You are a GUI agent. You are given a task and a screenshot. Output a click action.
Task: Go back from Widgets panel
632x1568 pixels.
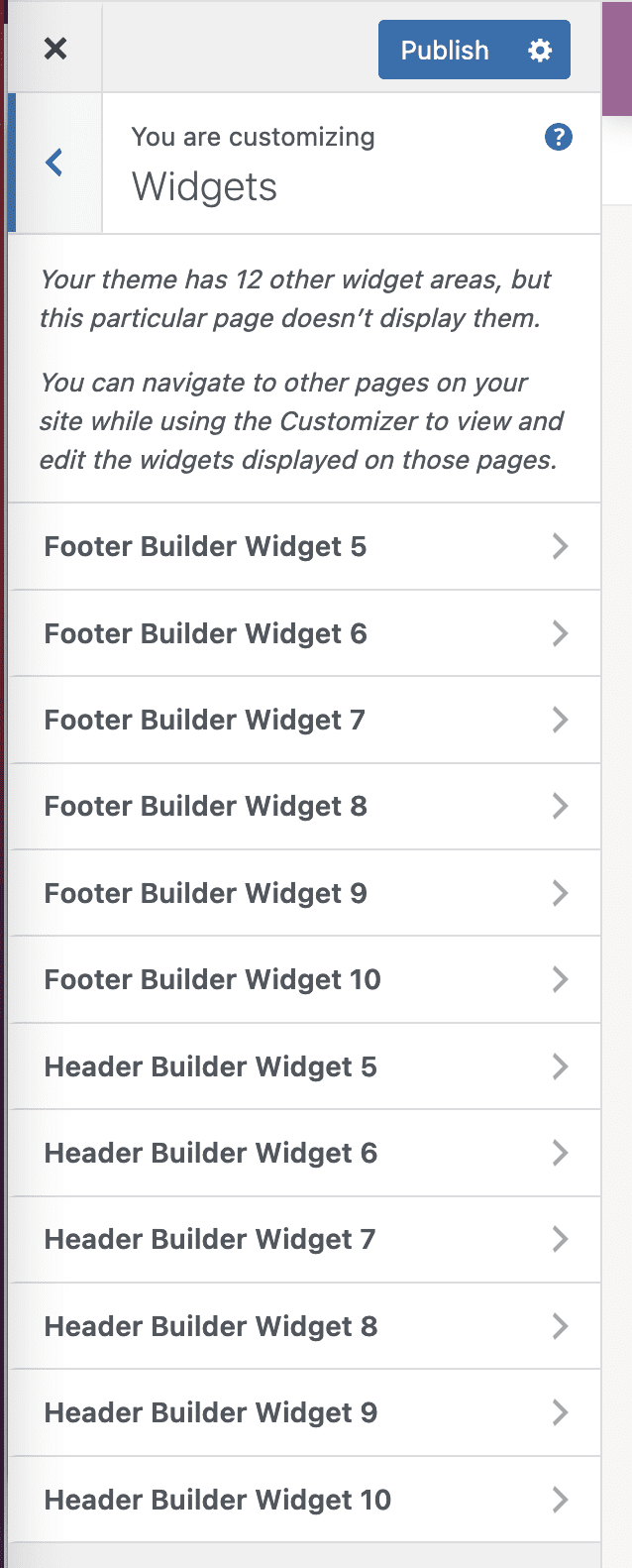54,163
